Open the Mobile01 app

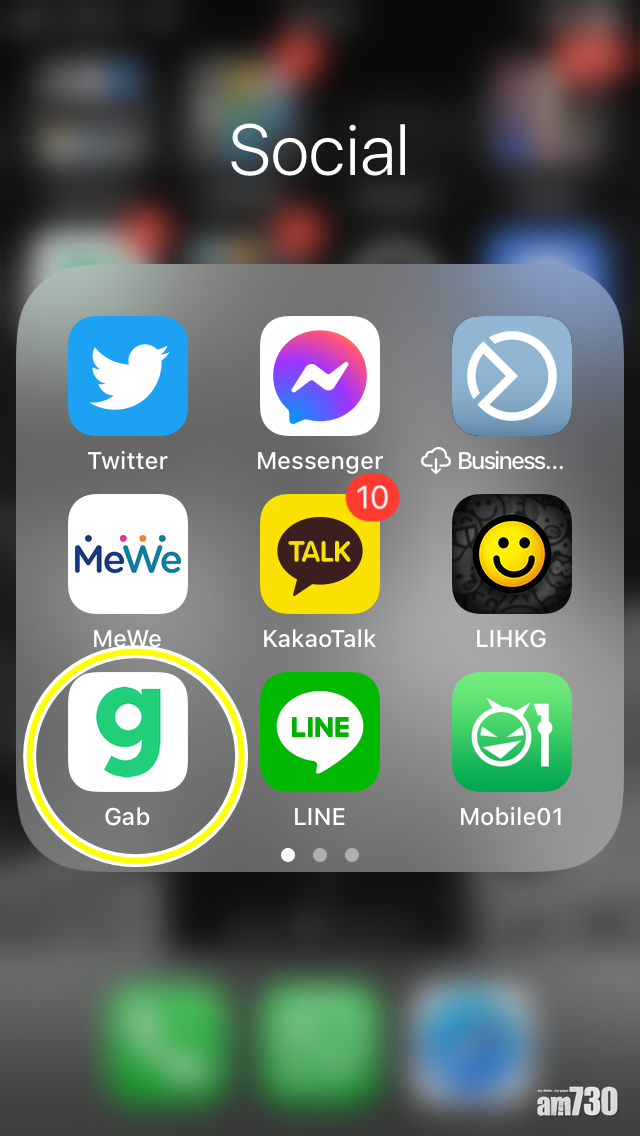click(x=512, y=732)
